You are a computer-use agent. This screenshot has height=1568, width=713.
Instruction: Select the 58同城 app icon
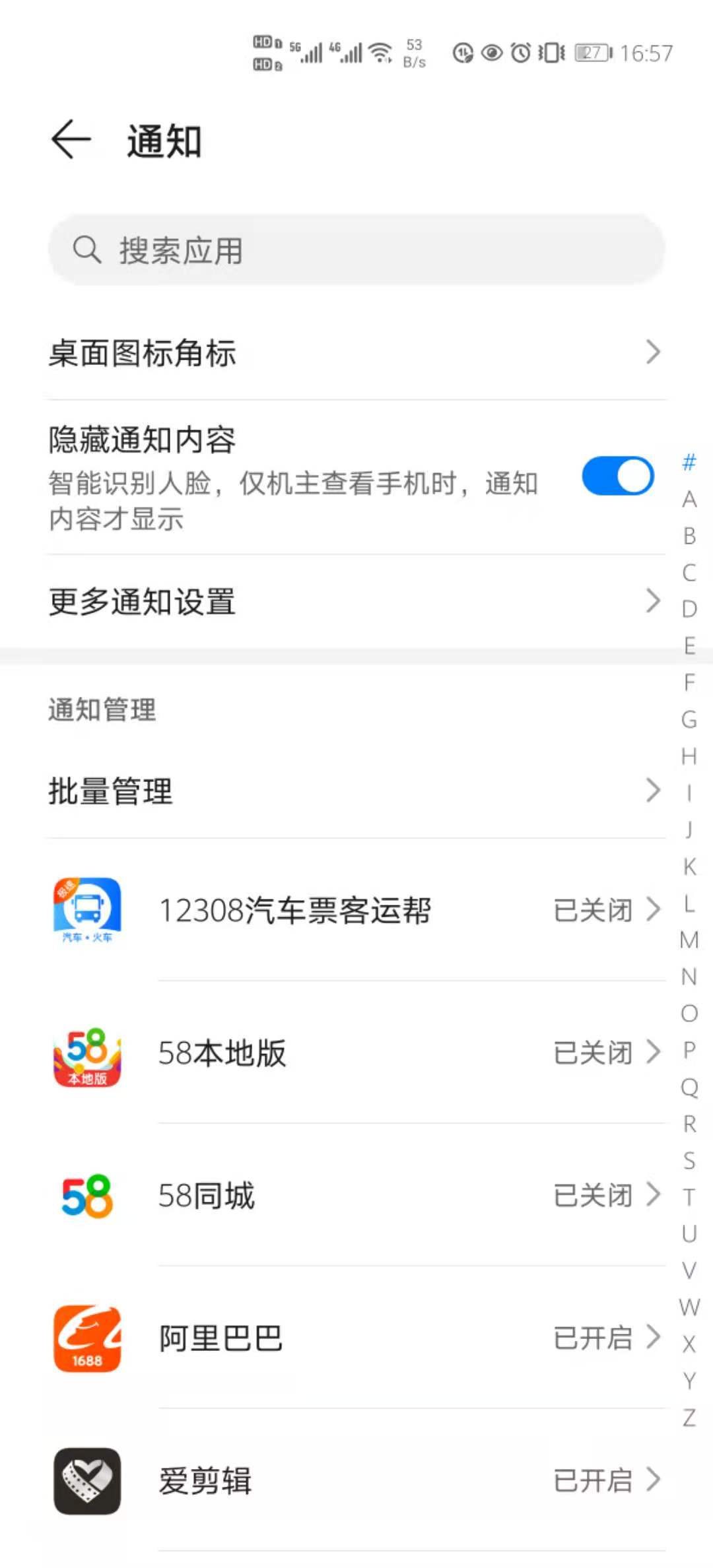click(88, 1196)
